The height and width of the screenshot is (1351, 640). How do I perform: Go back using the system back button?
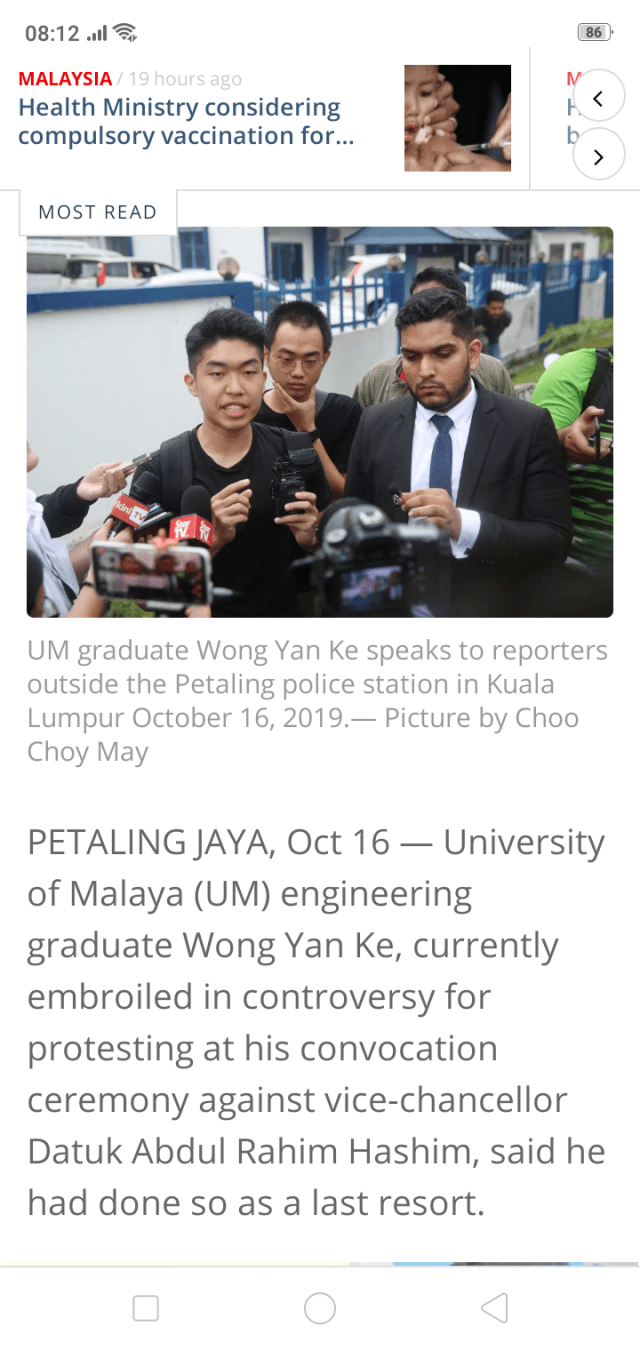[494, 1308]
